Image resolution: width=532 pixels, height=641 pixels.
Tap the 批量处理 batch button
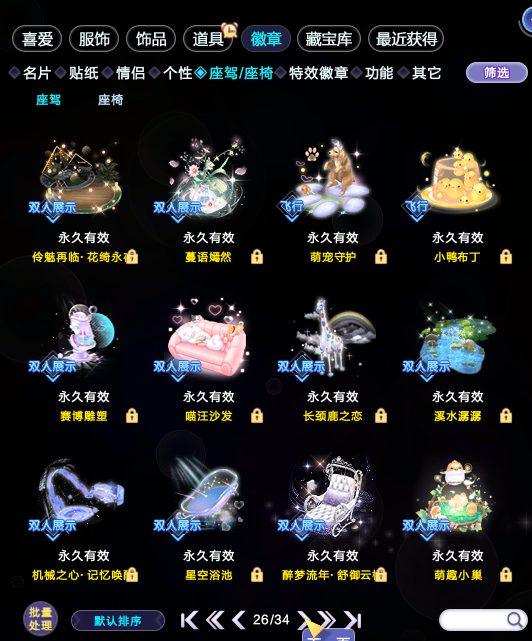(x=40, y=619)
